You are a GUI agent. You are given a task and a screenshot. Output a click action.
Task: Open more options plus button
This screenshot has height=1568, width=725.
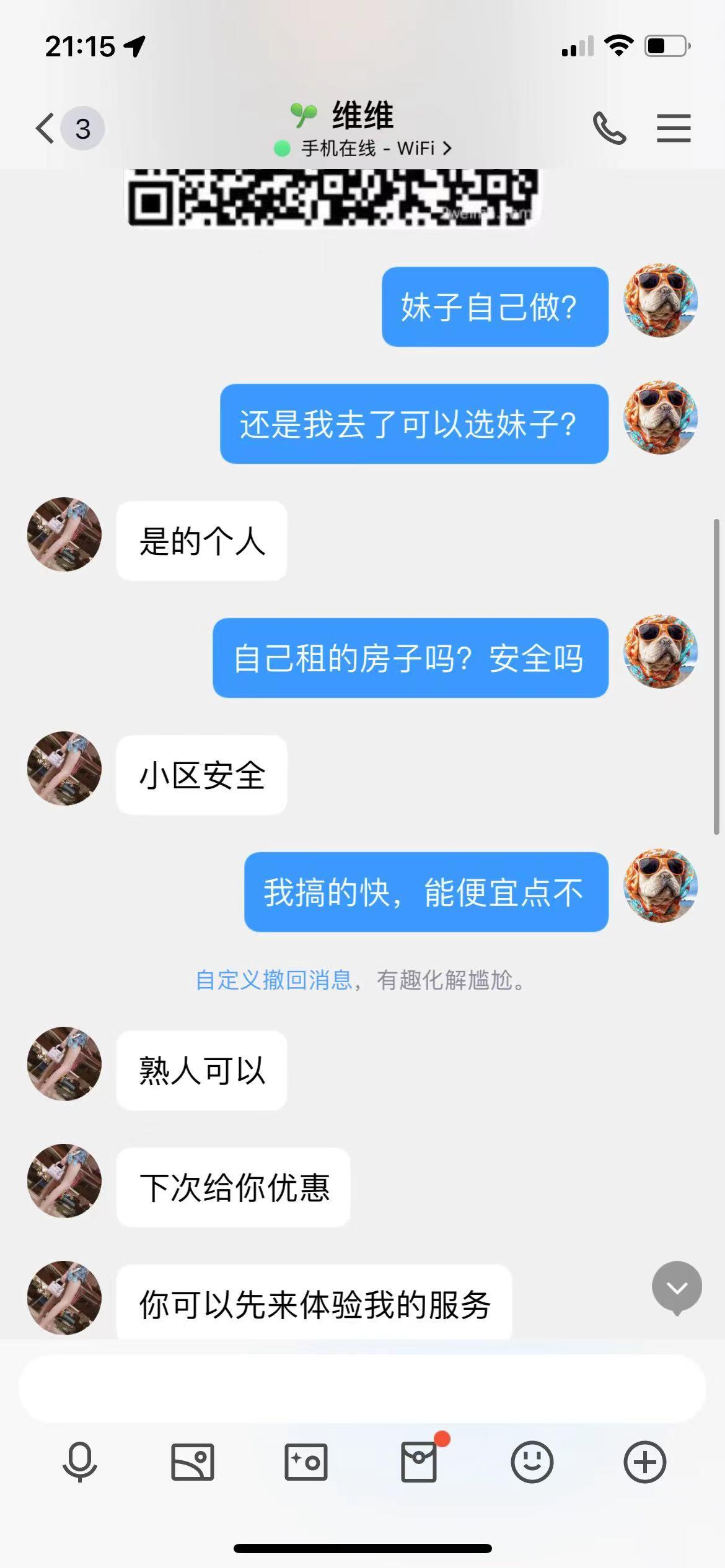644,1462
